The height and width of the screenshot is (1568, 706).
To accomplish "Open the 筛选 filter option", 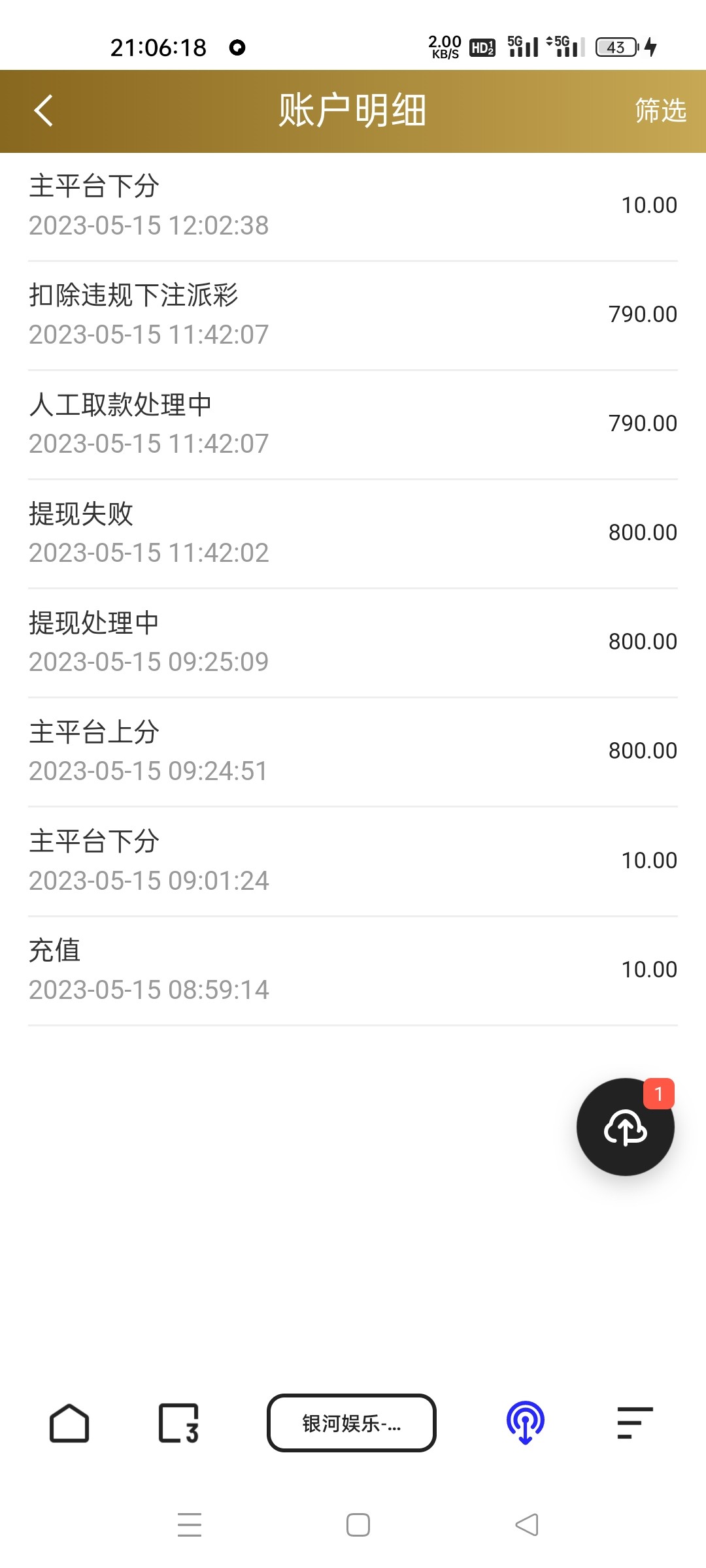I will point(659,111).
